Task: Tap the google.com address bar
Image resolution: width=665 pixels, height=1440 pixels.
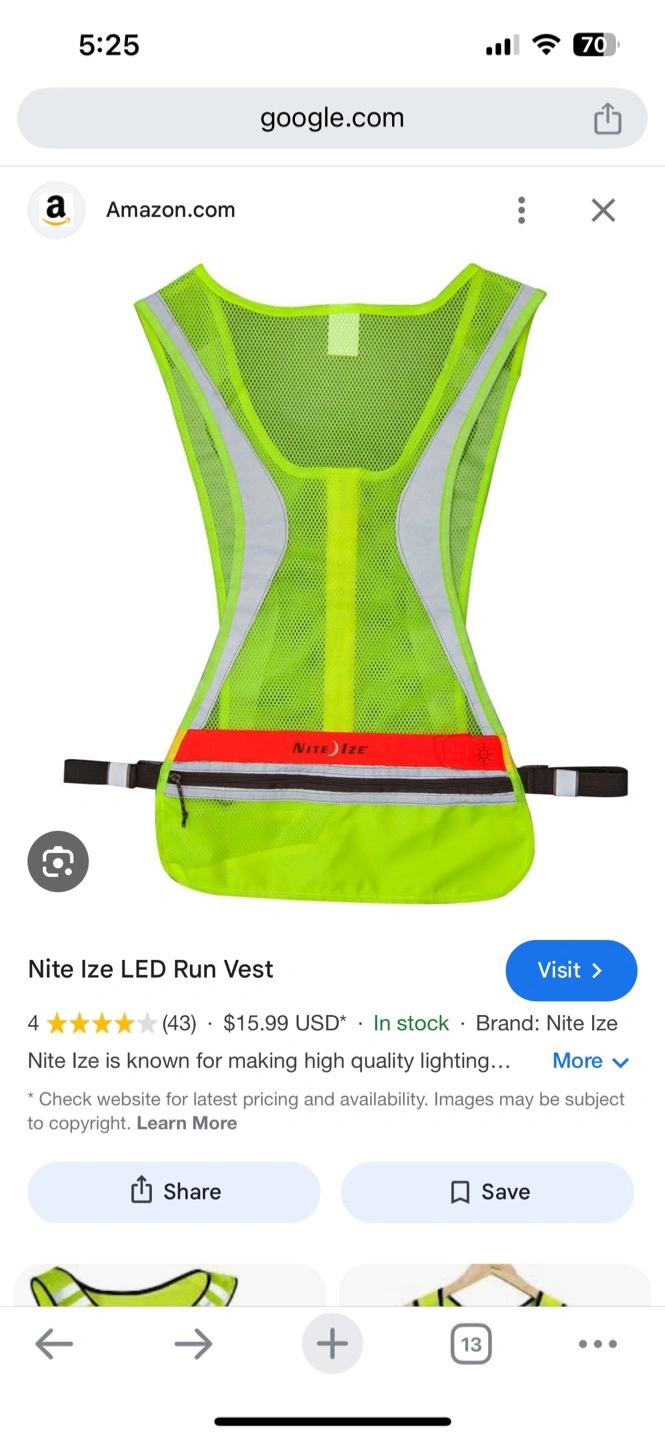Action: pyautogui.click(x=332, y=118)
